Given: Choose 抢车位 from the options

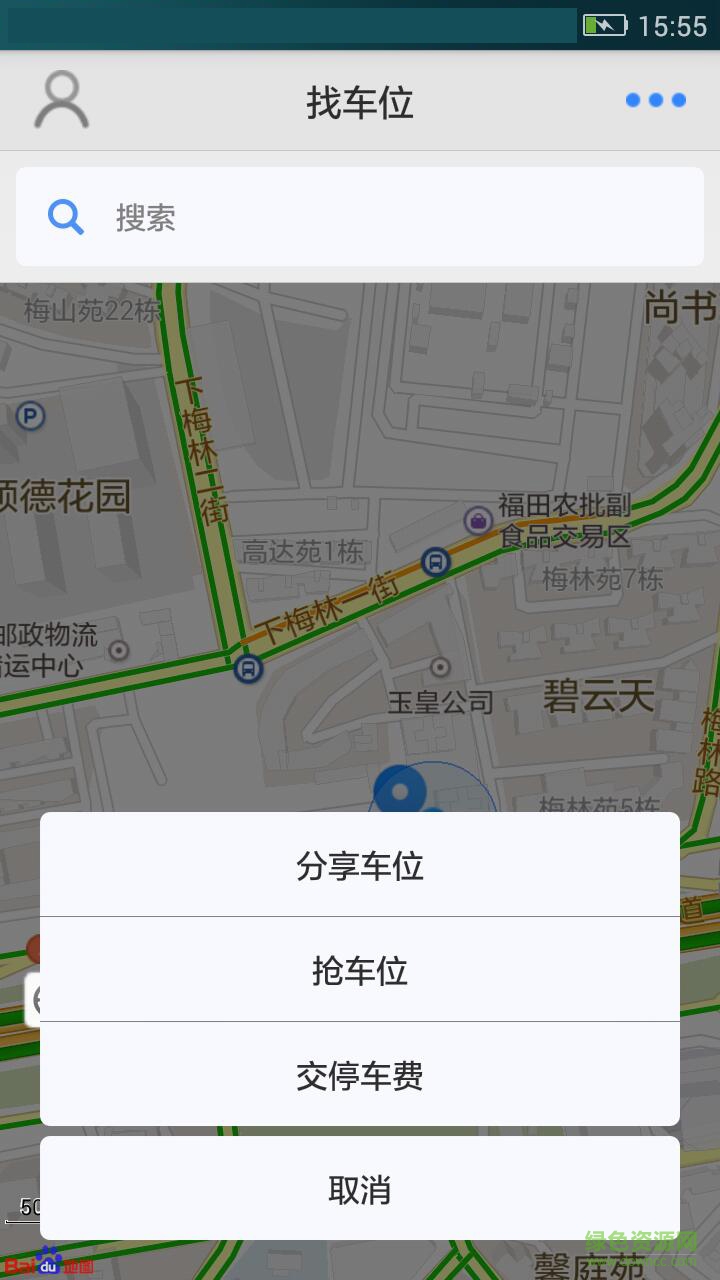Looking at the screenshot, I should (360, 970).
